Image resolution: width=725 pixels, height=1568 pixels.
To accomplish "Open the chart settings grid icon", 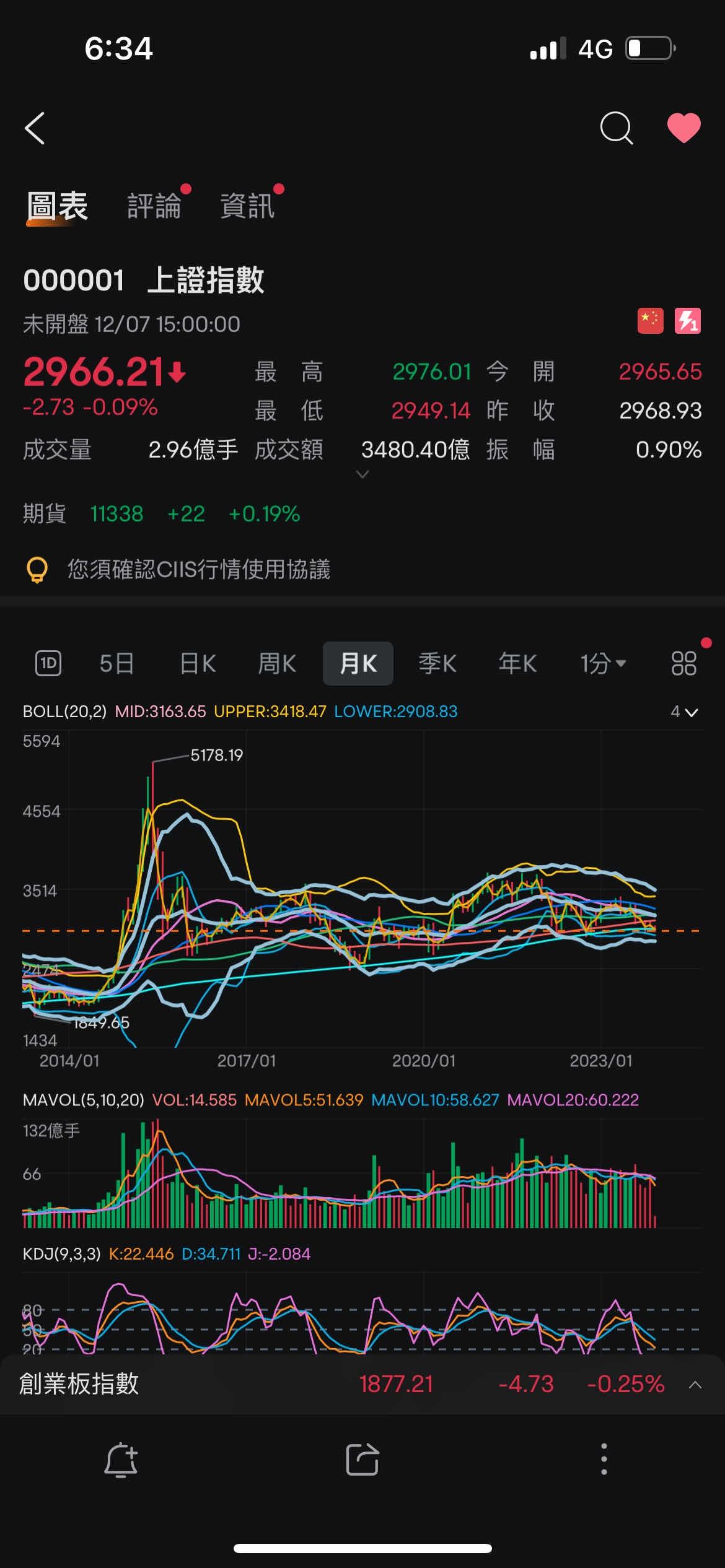I will click(x=683, y=663).
